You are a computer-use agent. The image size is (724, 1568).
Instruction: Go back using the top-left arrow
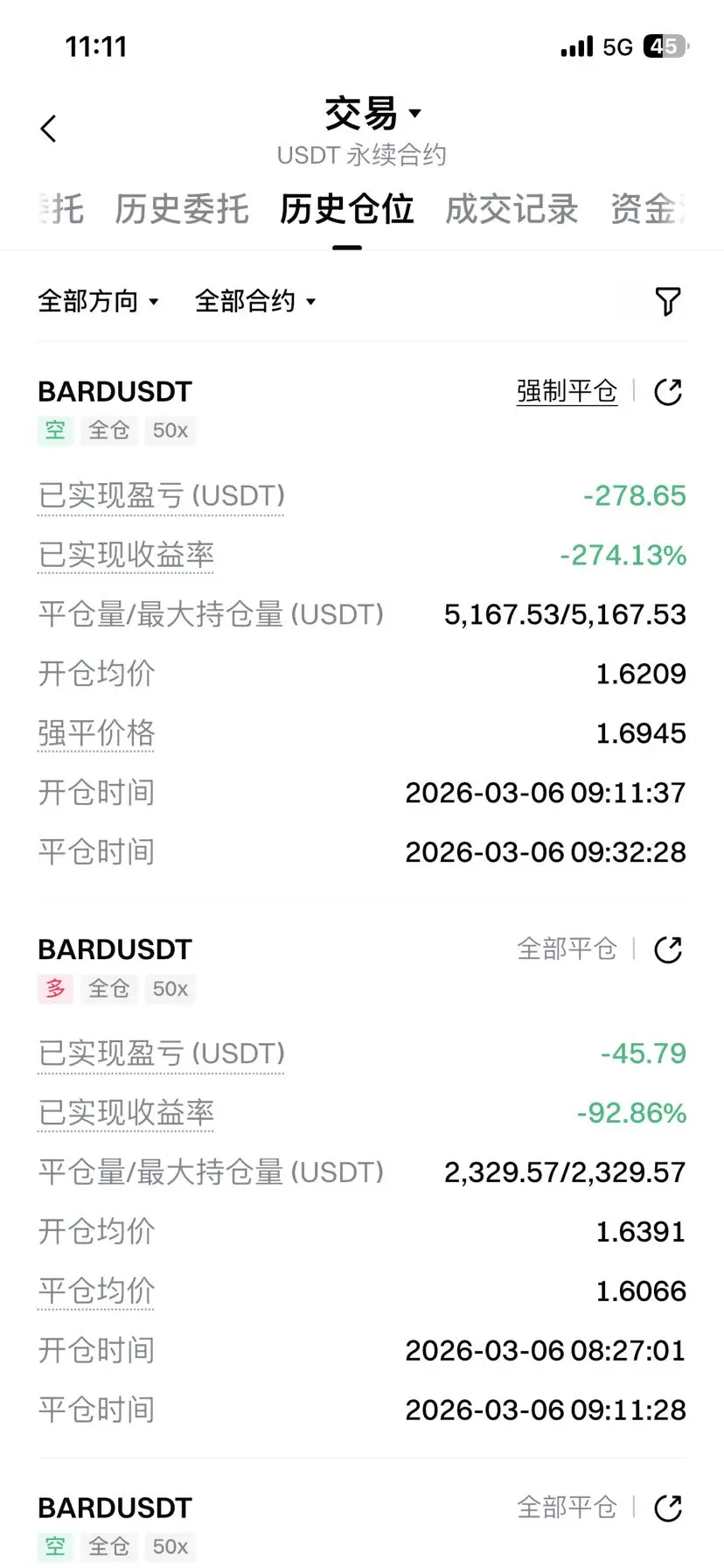49,129
